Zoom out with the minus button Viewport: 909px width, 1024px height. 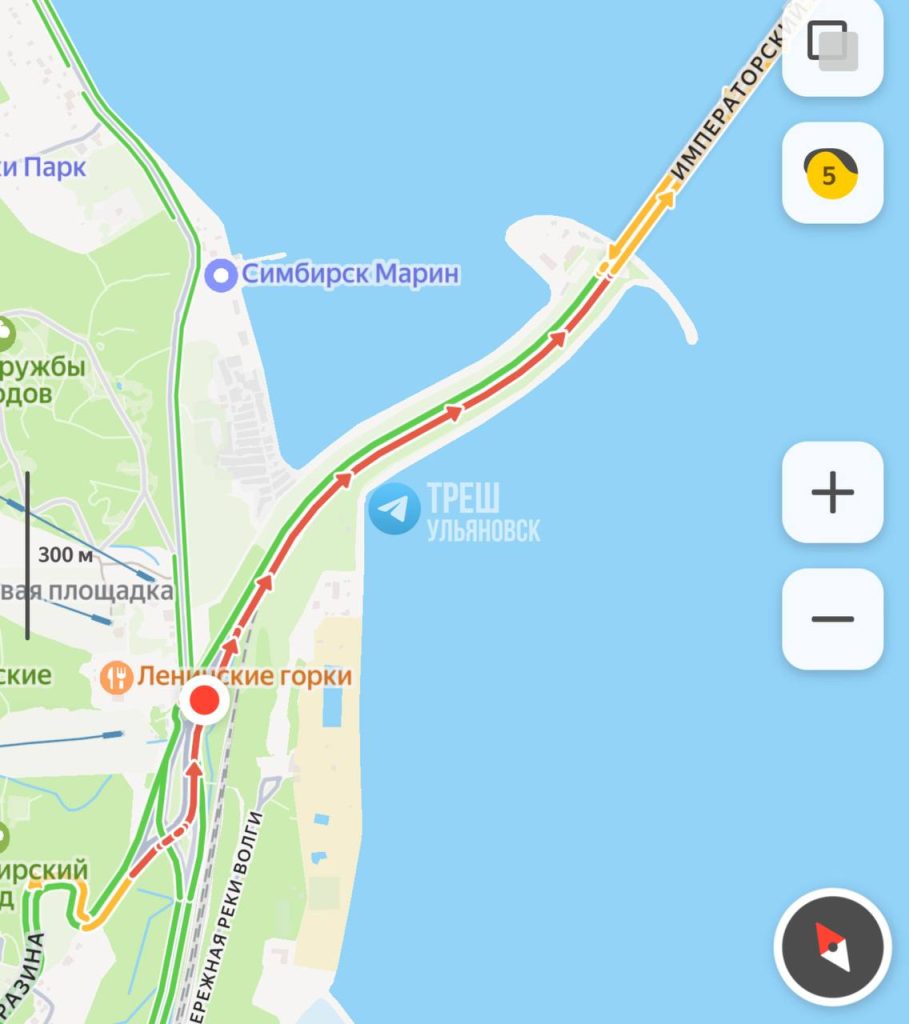[x=832, y=619]
